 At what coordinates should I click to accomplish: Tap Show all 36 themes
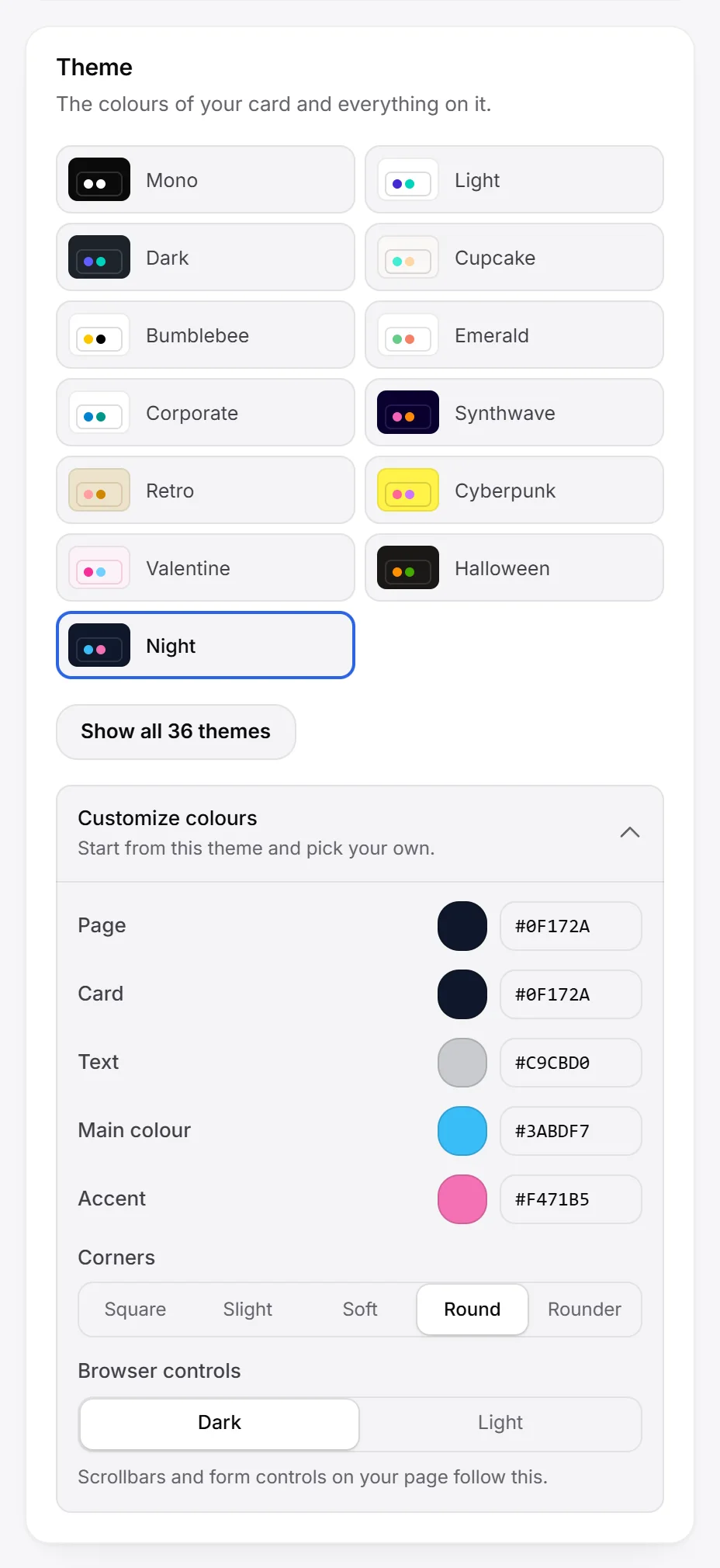pyautogui.click(x=176, y=732)
